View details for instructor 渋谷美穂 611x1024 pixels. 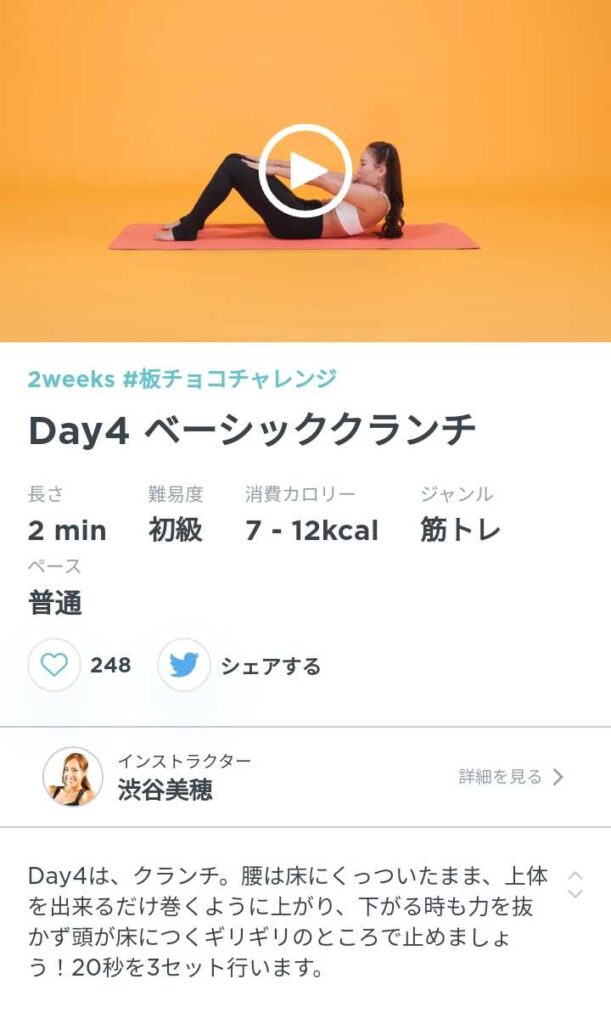click(x=511, y=777)
